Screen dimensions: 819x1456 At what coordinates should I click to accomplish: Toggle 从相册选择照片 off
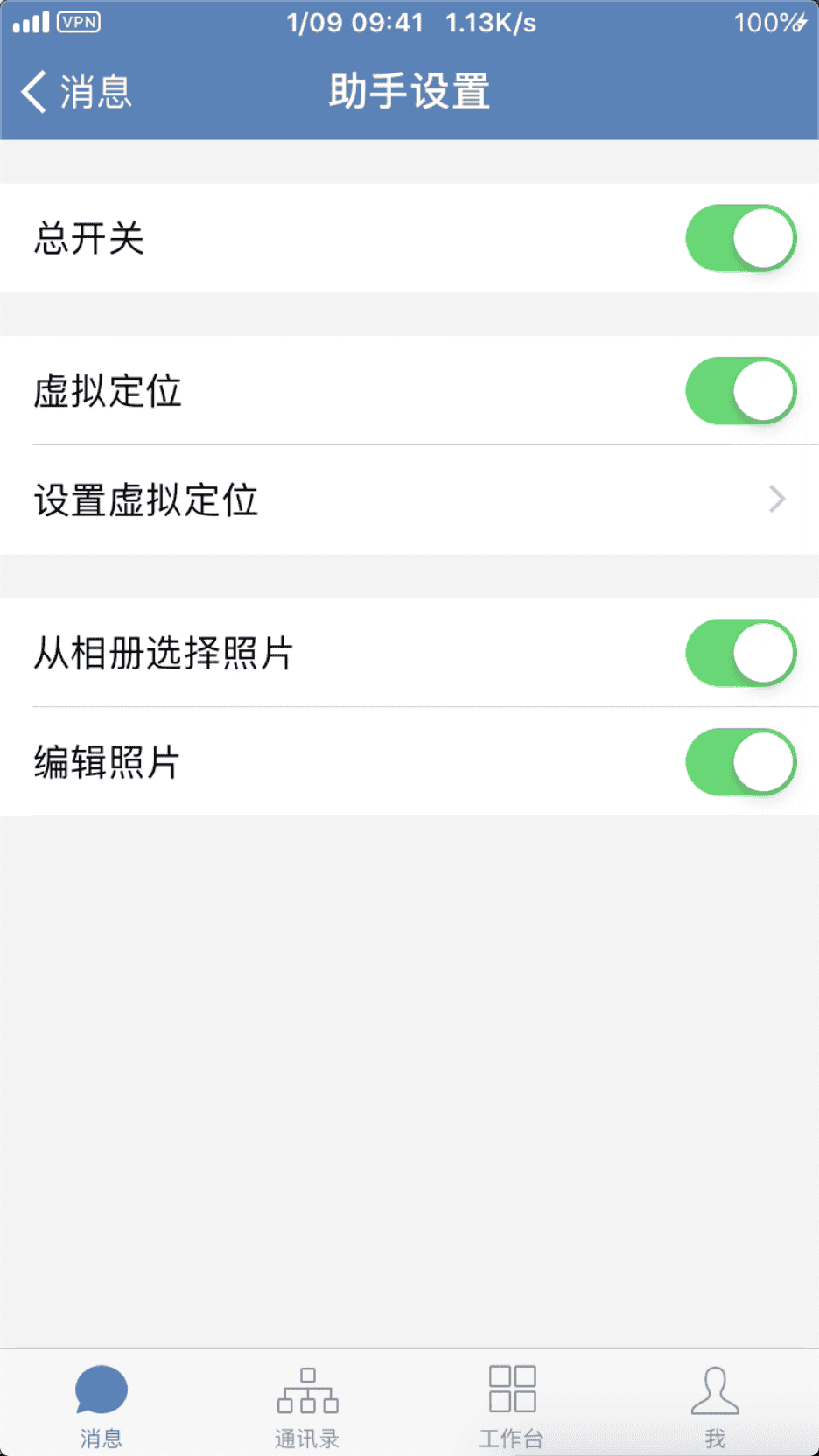pyautogui.click(x=740, y=653)
